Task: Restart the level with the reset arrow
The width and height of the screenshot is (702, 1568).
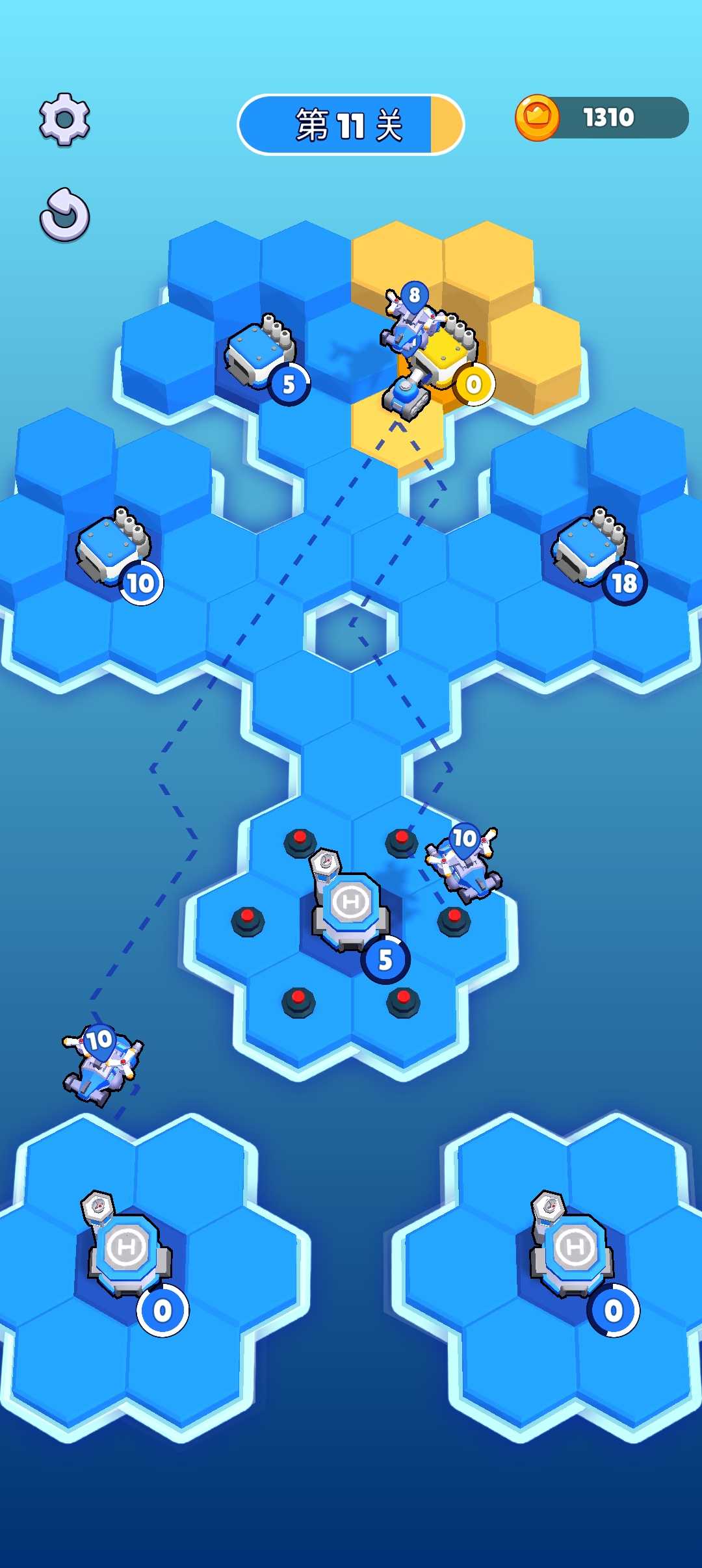Action: pyautogui.click(x=64, y=215)
